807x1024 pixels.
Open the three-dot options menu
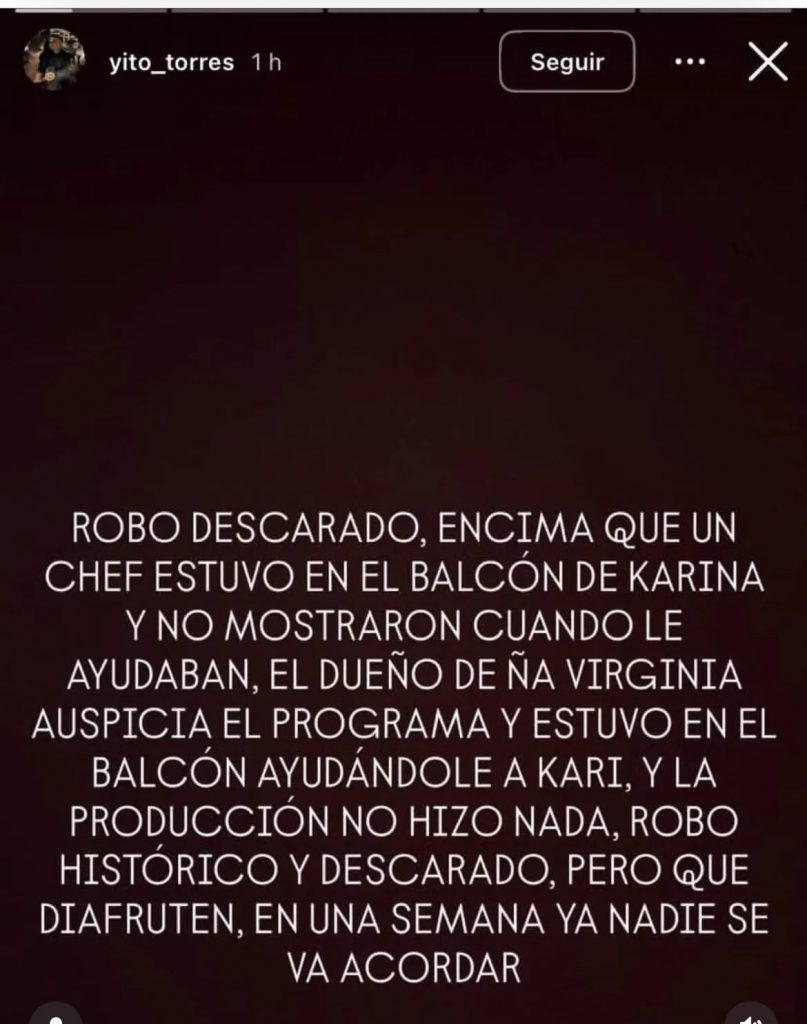690,62
